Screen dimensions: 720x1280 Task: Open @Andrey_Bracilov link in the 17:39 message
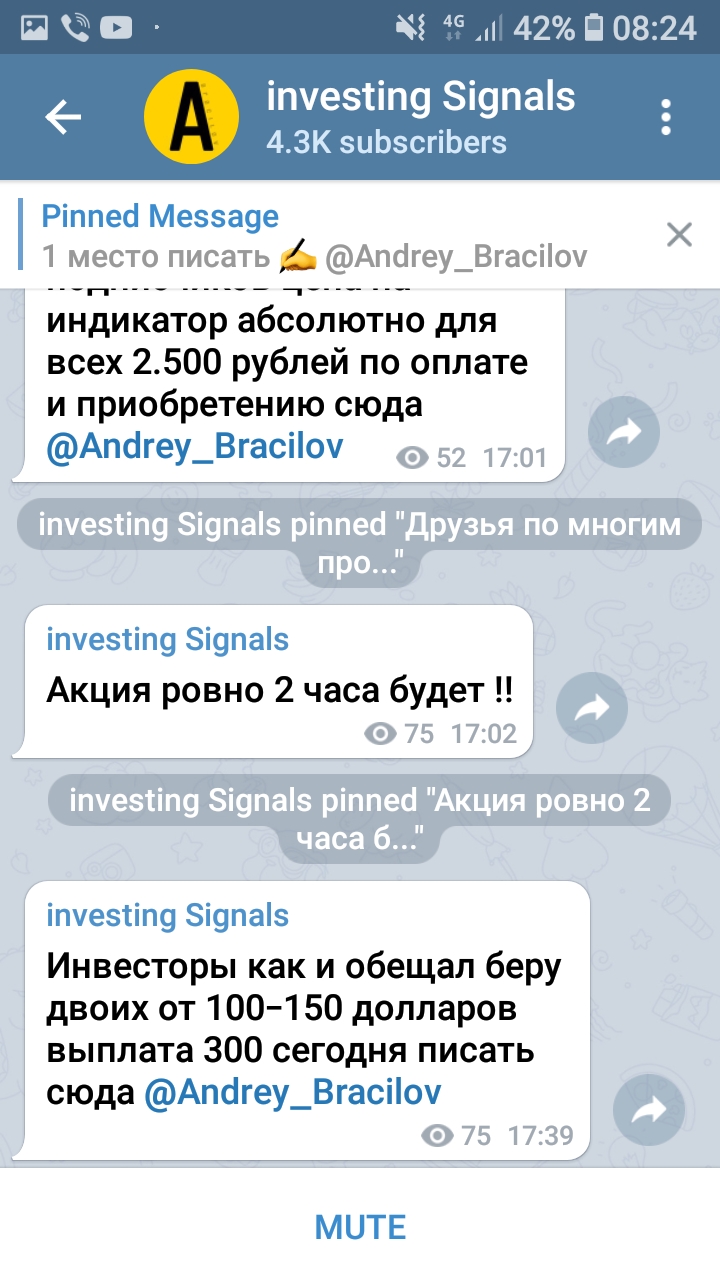[x=293, y=1092]
